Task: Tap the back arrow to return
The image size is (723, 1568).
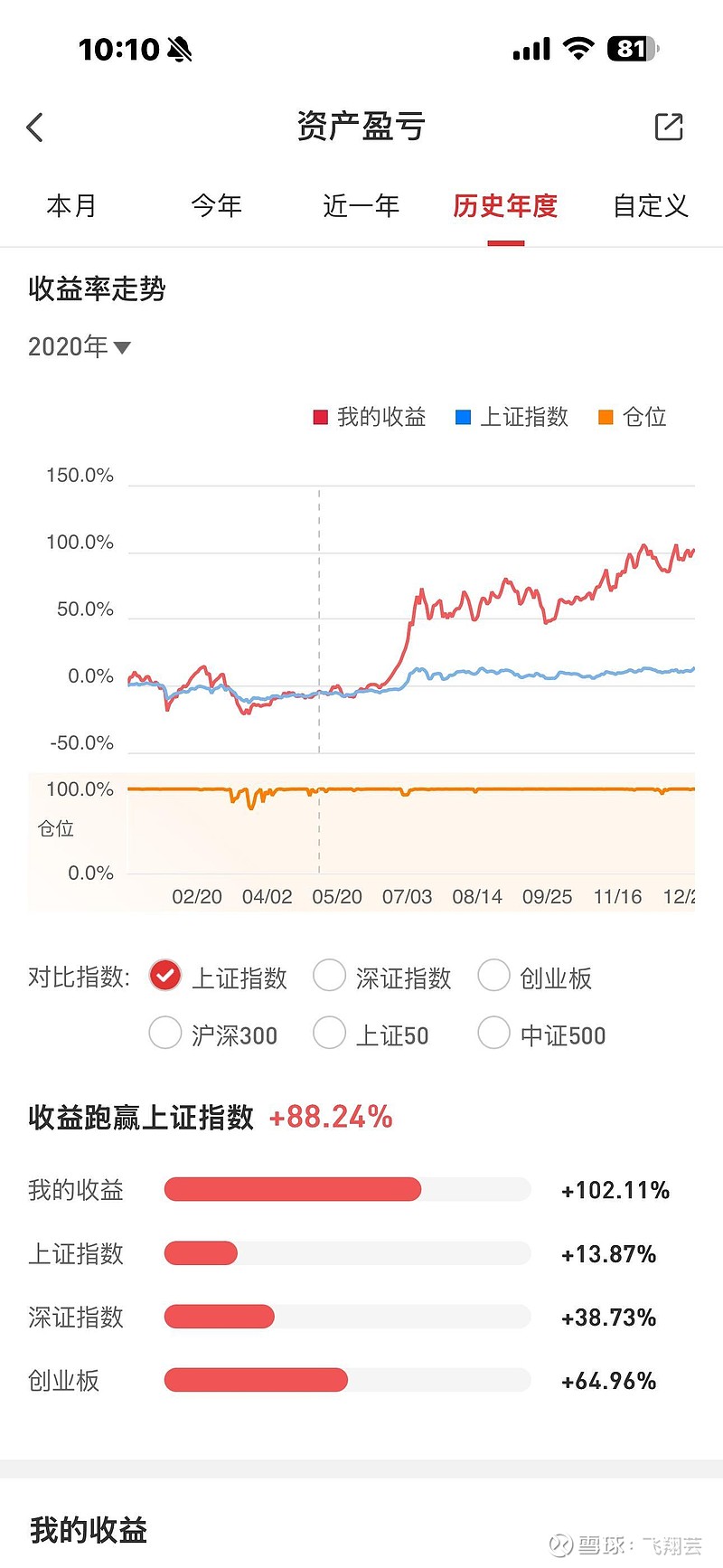Action: click(x=34, y=127)
